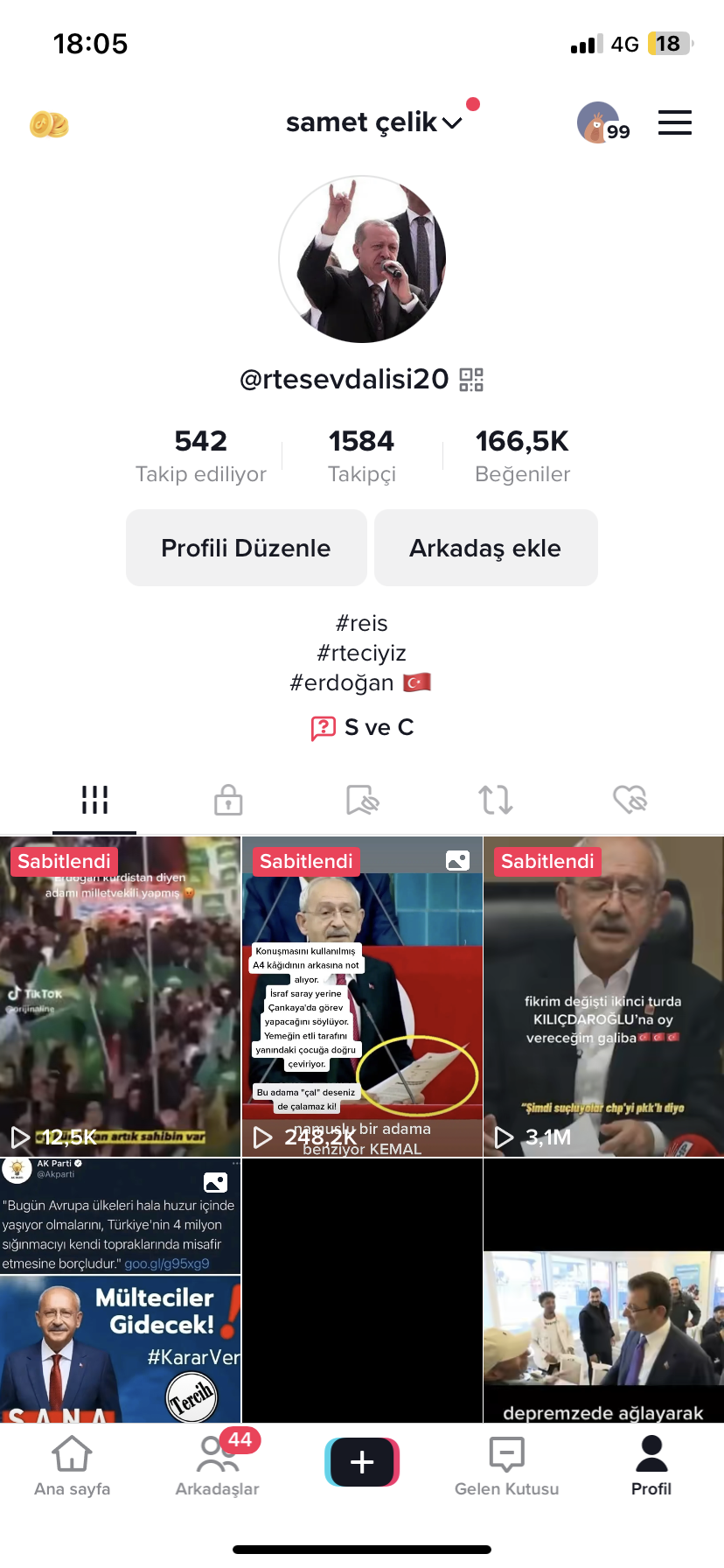Open the coins balance icon

pyautogui.click(x=49, y=124)
